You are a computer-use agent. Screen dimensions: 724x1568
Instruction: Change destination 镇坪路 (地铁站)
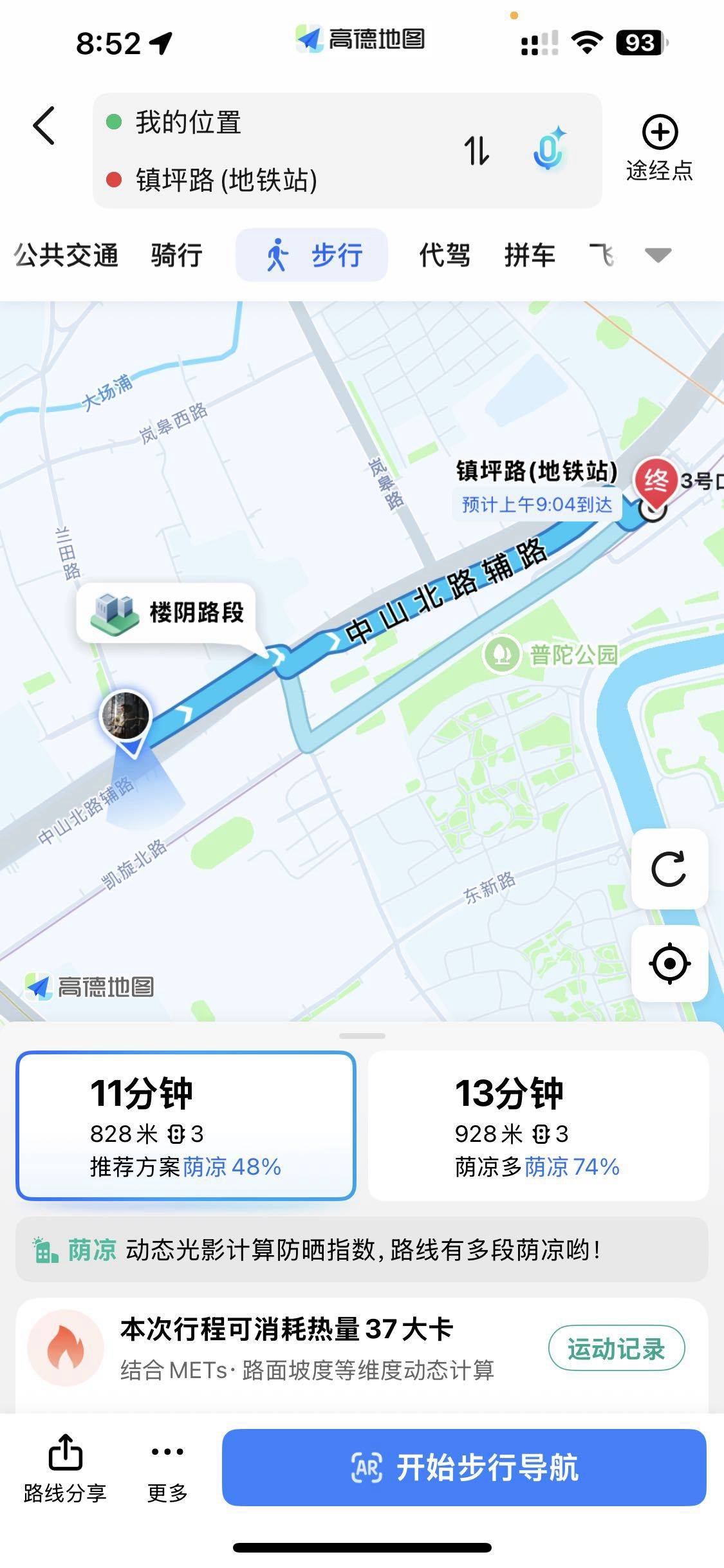pyautogui.click(x=226, y=180)
